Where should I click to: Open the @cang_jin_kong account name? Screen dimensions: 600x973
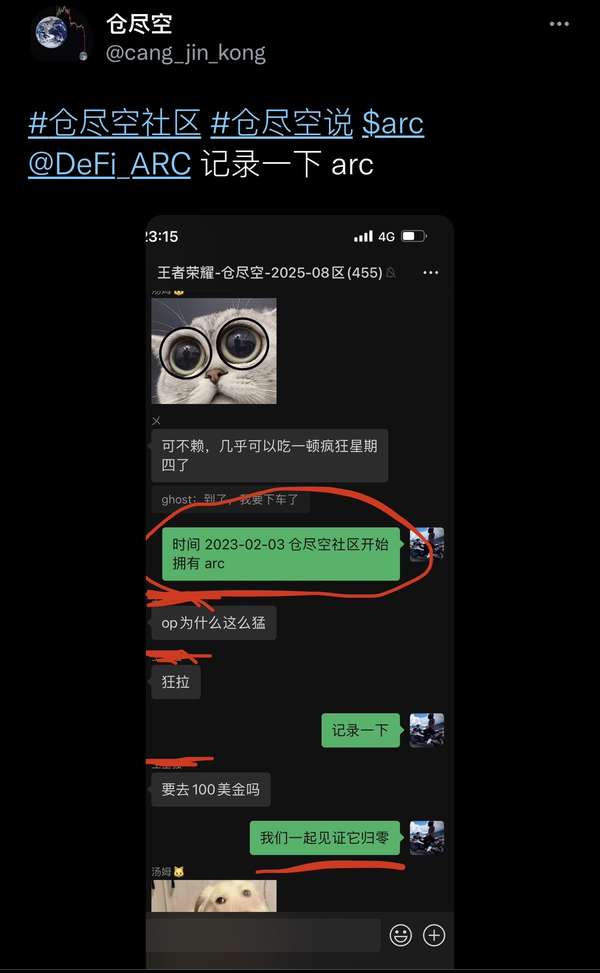point(186,54)
